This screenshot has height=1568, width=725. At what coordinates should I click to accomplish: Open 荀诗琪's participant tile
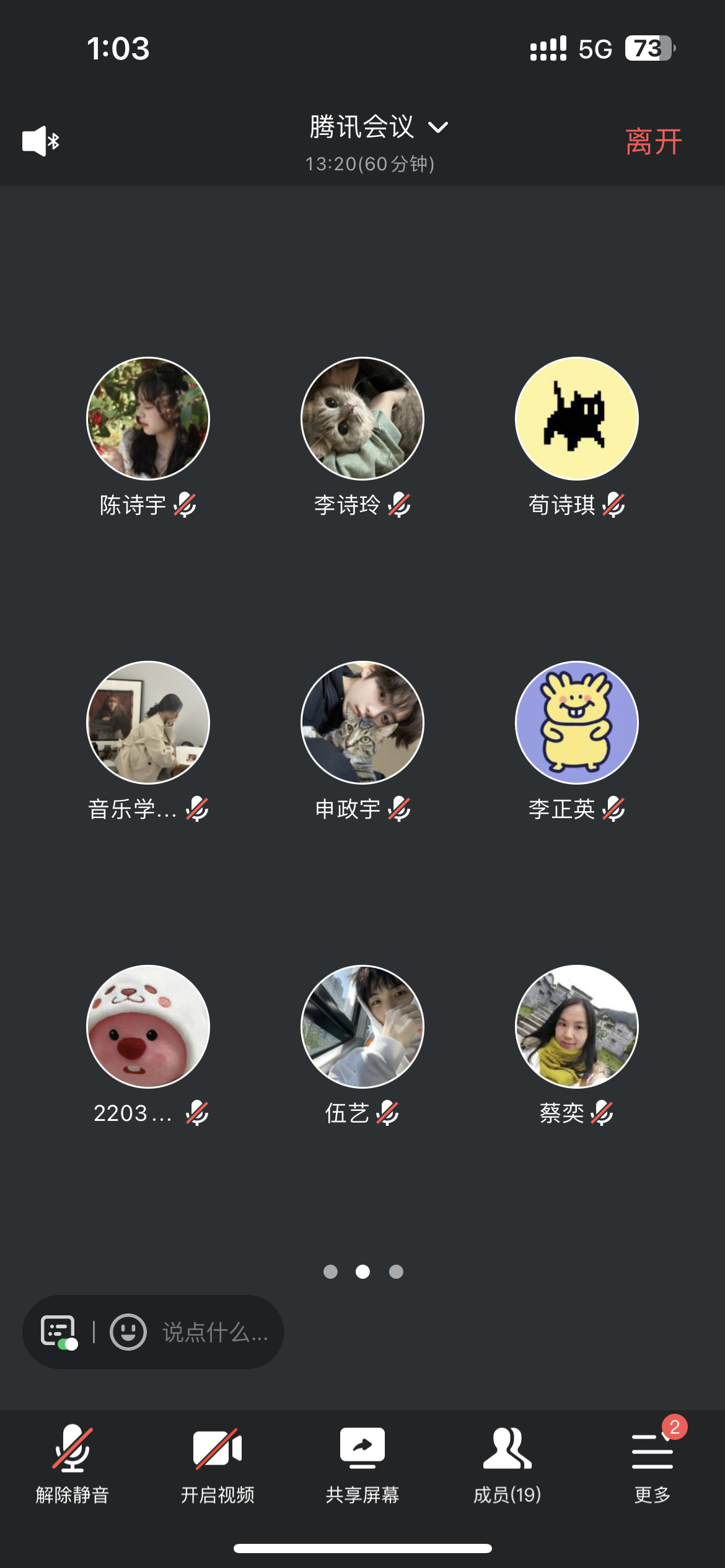(x=577, y=419)
